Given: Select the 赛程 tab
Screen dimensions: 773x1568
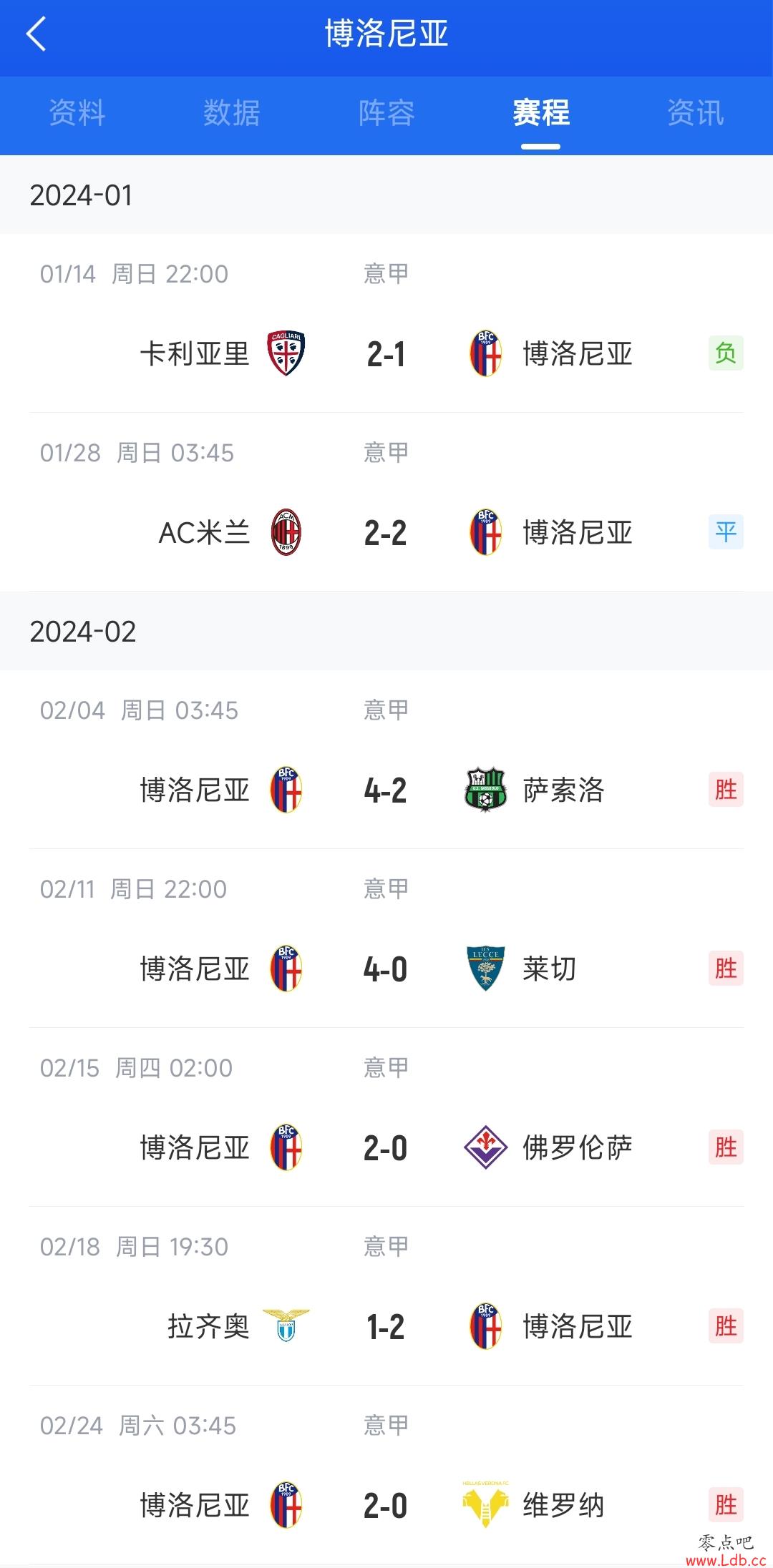Looking at the screenshot, I should pyautogui.click(x=541, y=113).
